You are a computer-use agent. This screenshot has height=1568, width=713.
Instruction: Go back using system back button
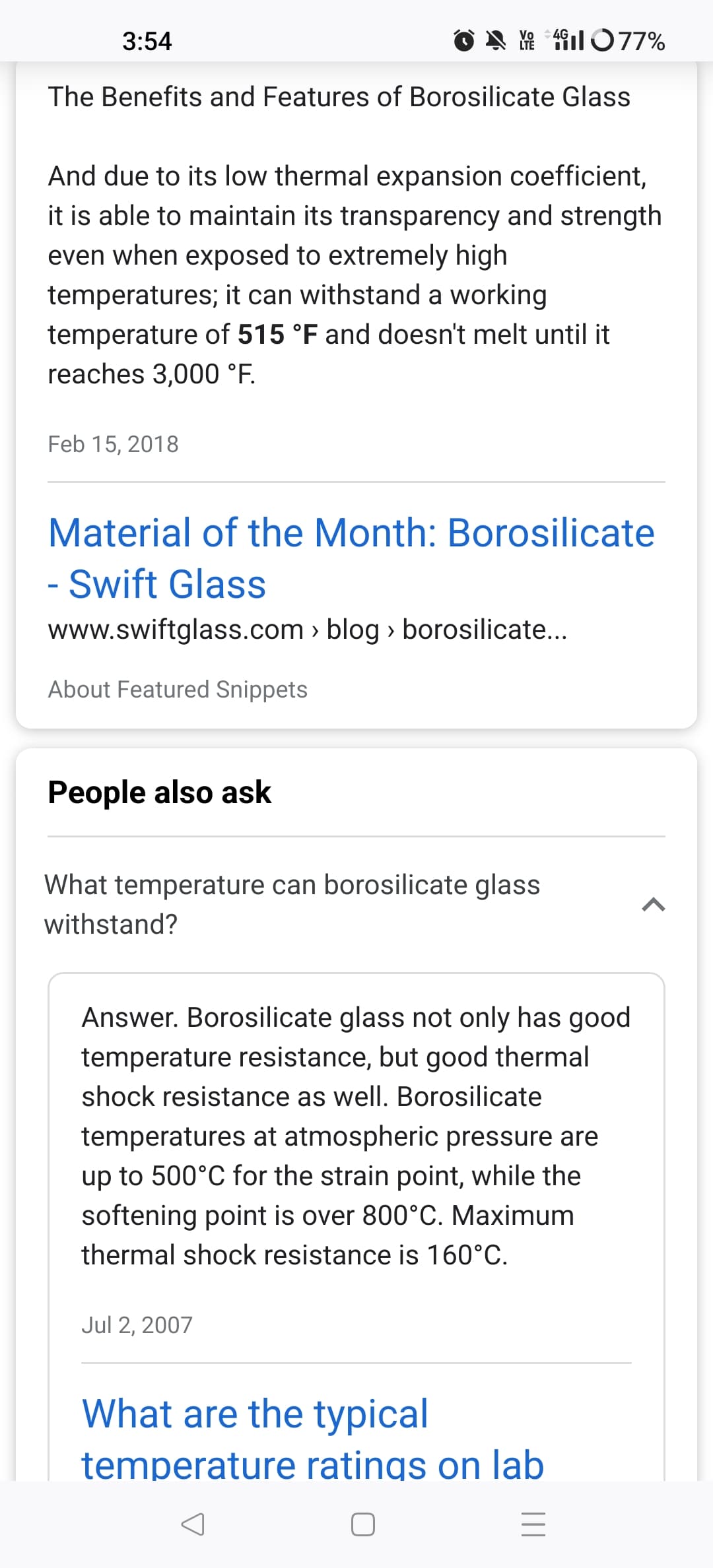click(x=192, y=1524)
